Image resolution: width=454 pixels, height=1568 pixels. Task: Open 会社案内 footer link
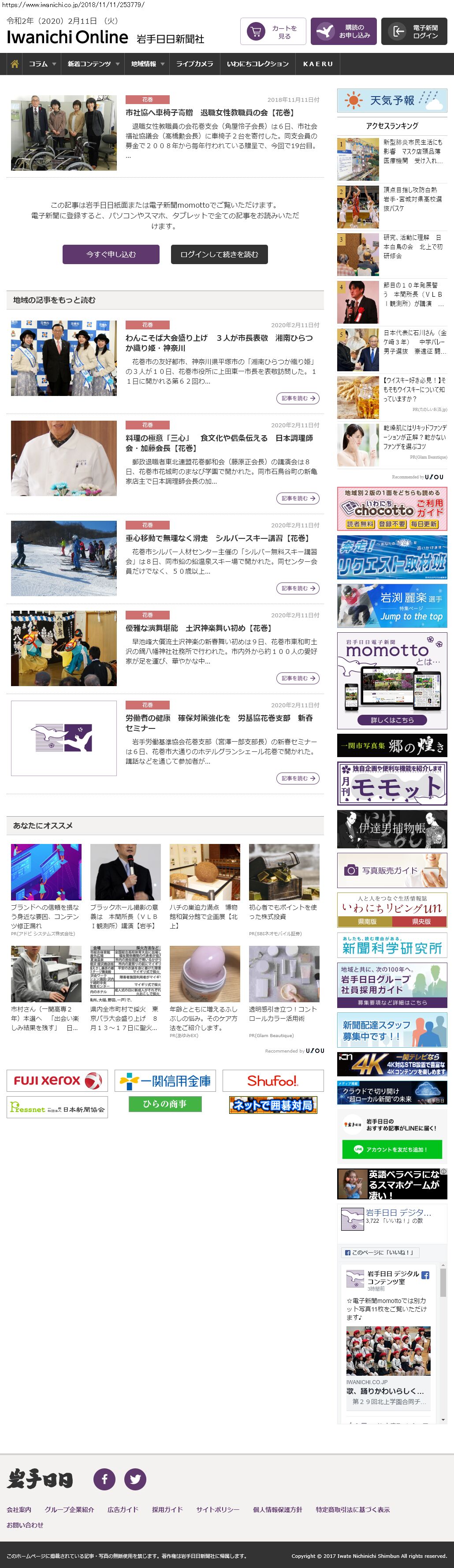click(19, 1509)
